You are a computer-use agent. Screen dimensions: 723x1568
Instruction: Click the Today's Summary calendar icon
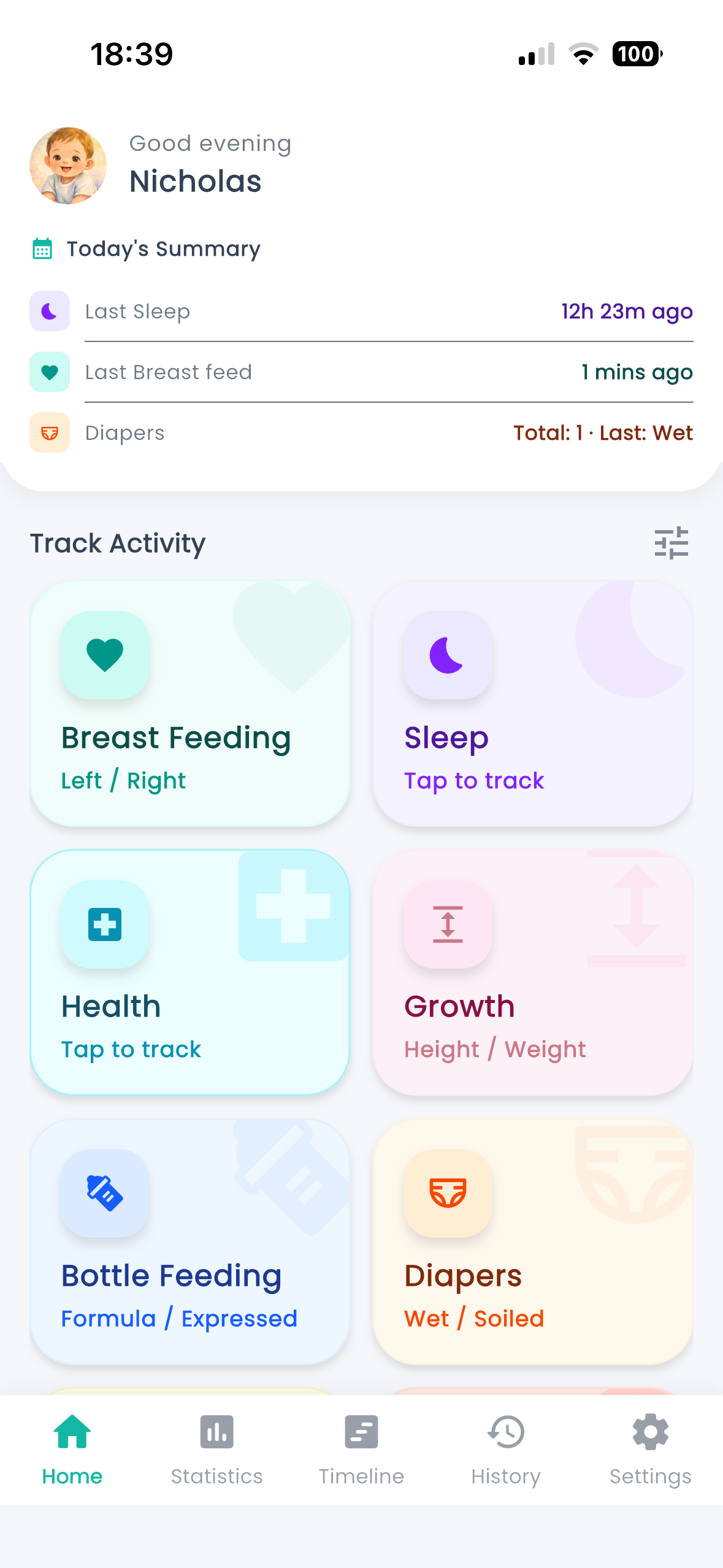pos(41,248)
